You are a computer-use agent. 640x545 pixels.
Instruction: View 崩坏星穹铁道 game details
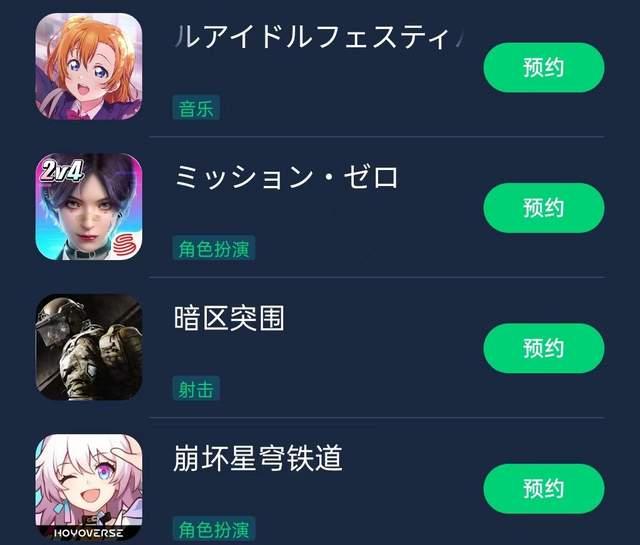pyautogui.click(x=258, y=459)
